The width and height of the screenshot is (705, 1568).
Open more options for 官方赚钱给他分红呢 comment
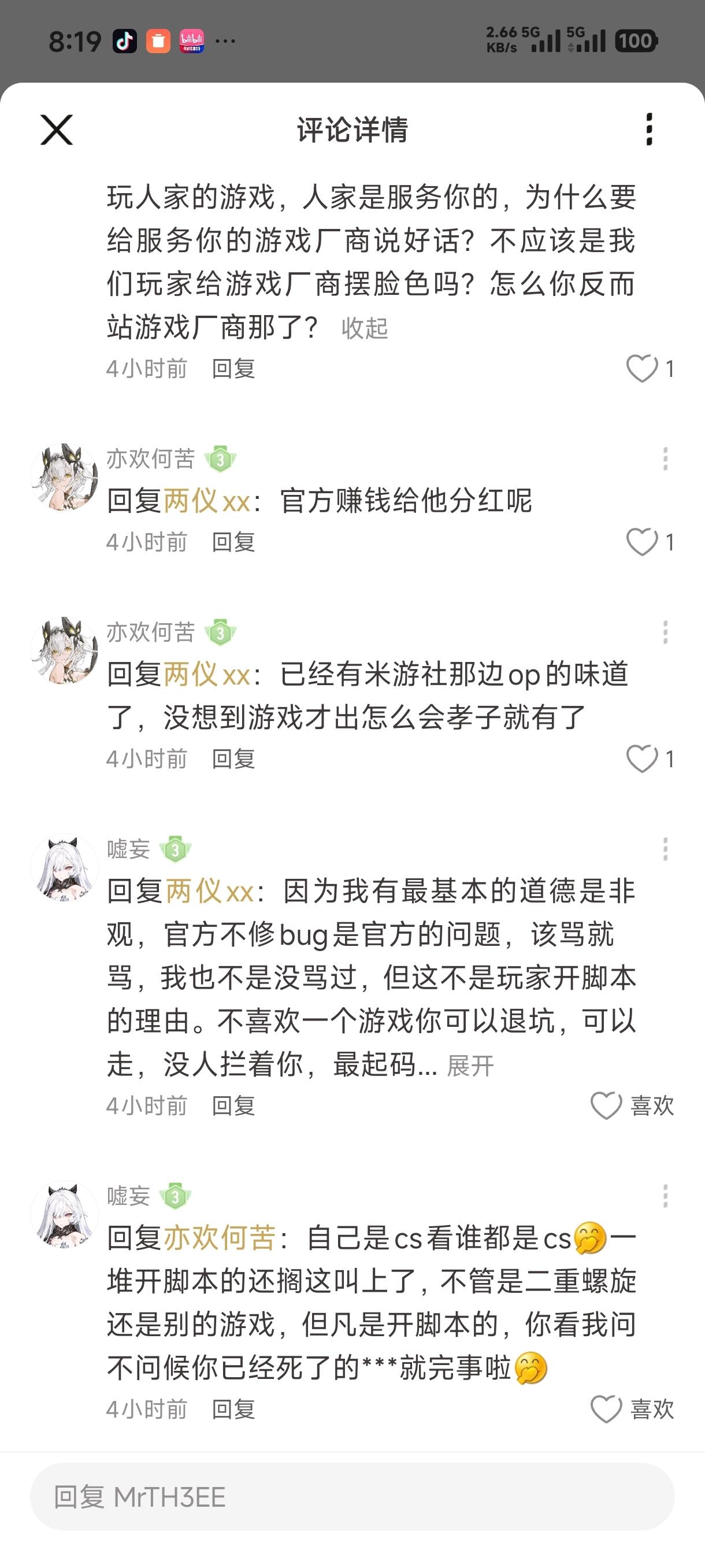click(665, 459)
